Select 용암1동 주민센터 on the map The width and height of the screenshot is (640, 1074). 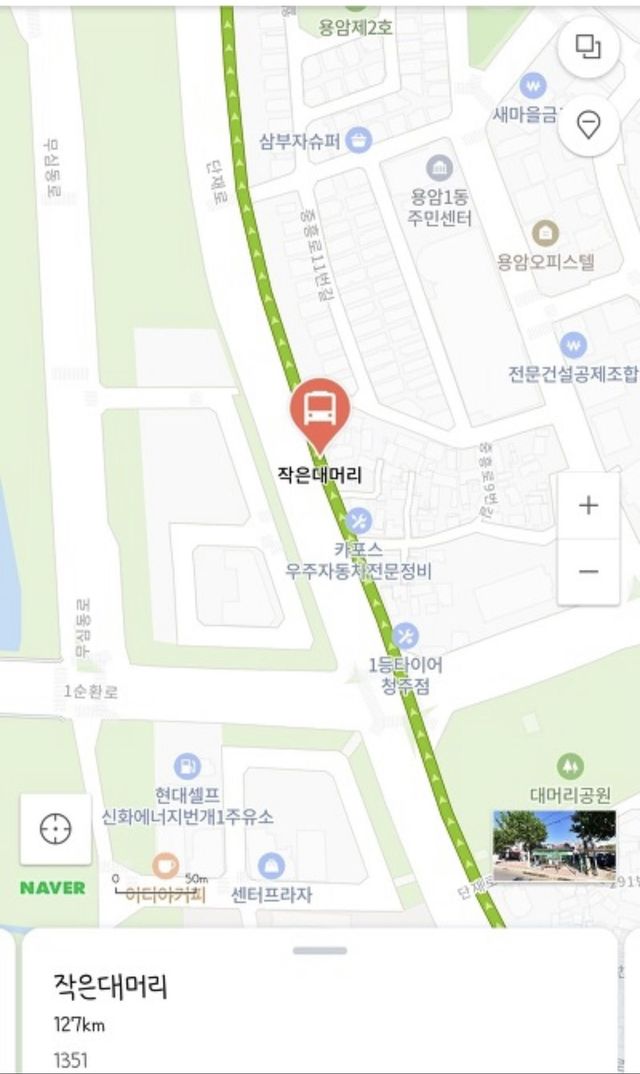click(x=439, y=169)
